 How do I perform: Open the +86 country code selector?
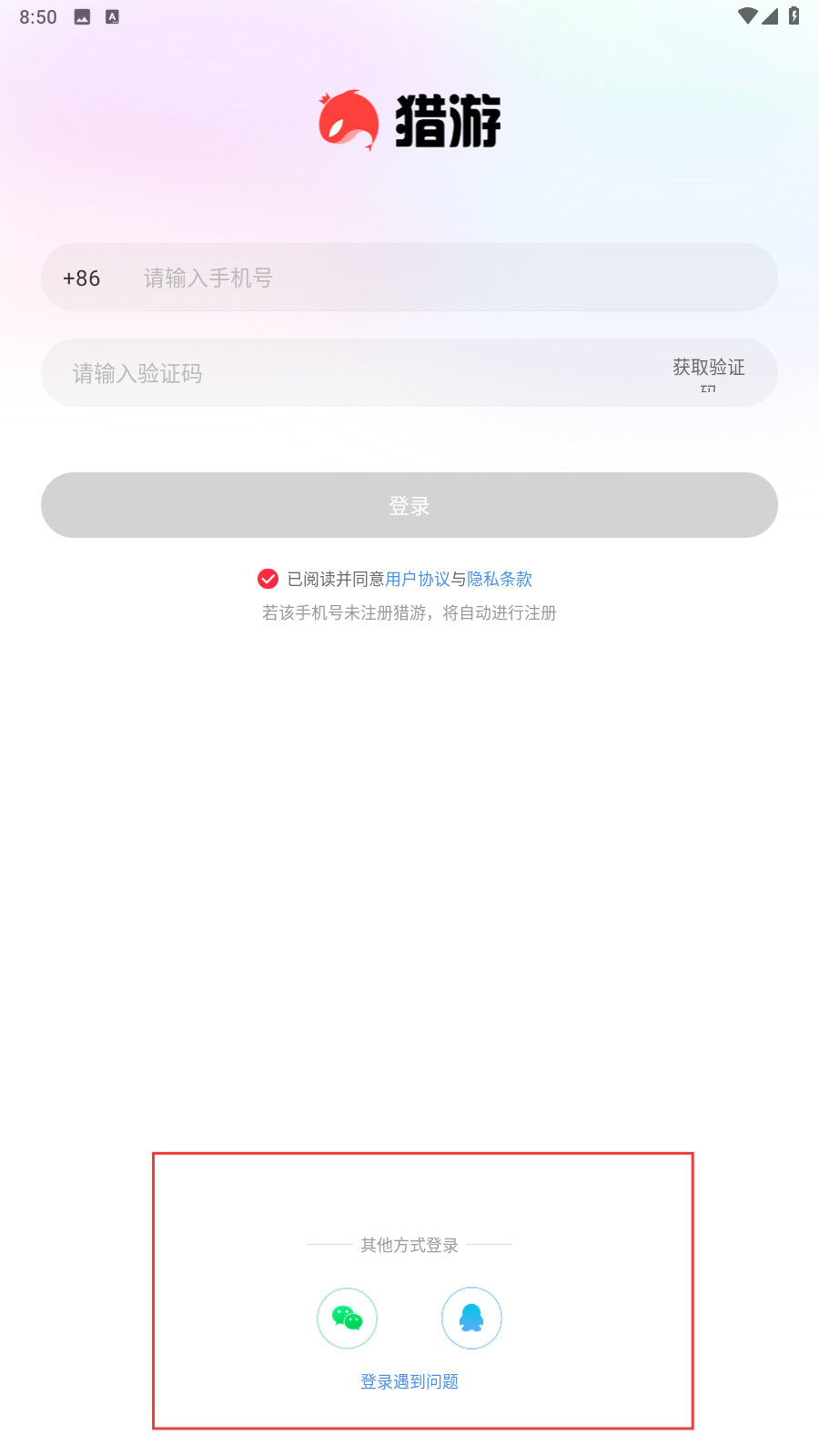[x=82, y=278]
